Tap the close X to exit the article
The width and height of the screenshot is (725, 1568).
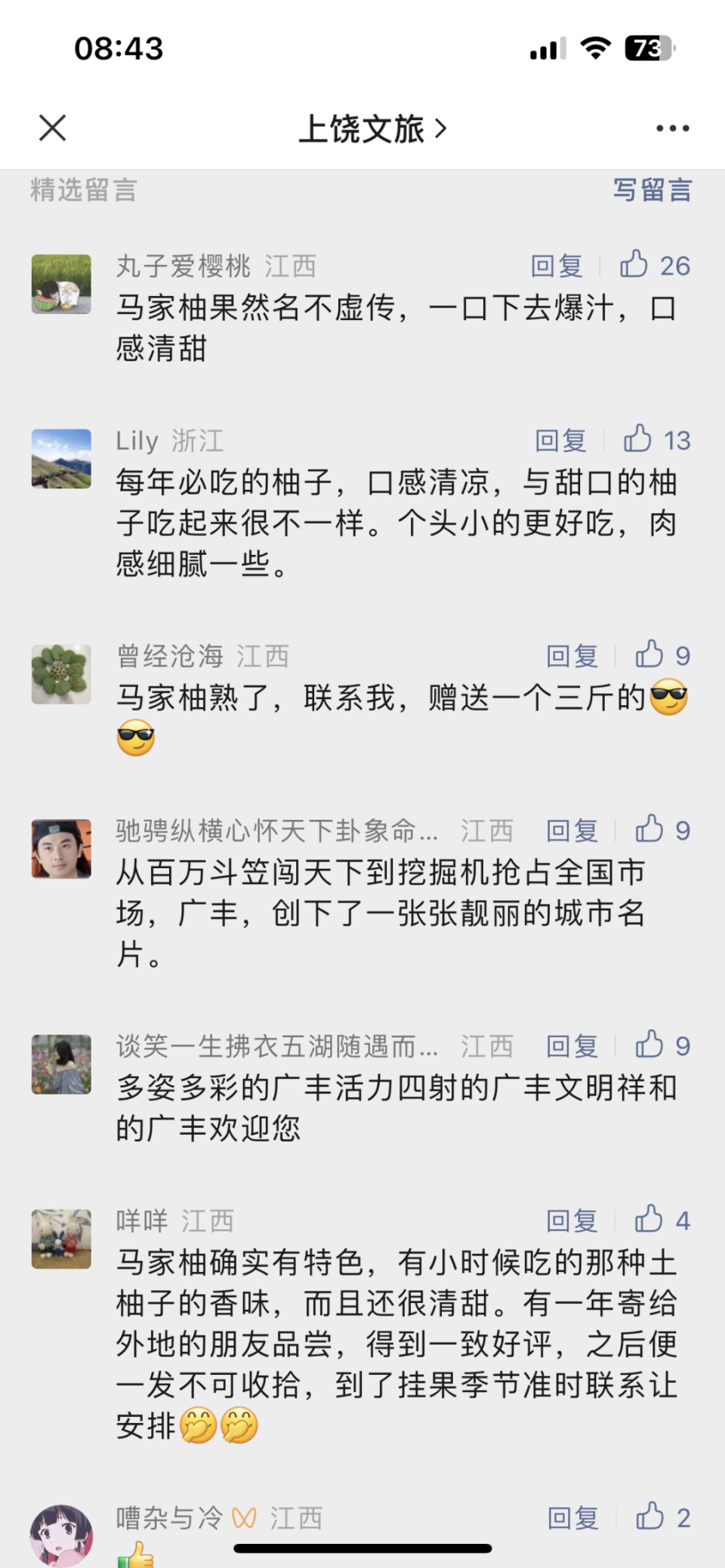coord(51,127)
